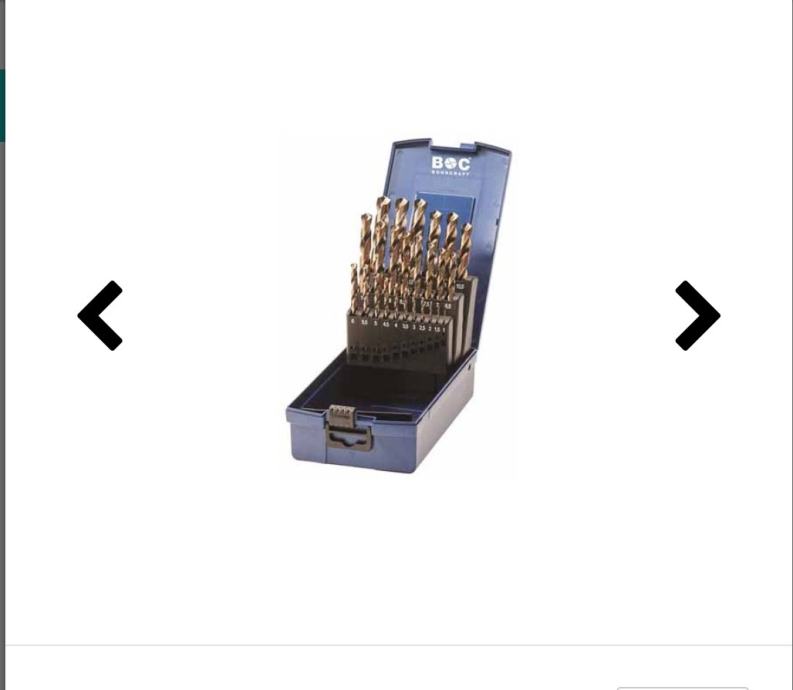
Task: Show the next product image
Action: (697, 316)
